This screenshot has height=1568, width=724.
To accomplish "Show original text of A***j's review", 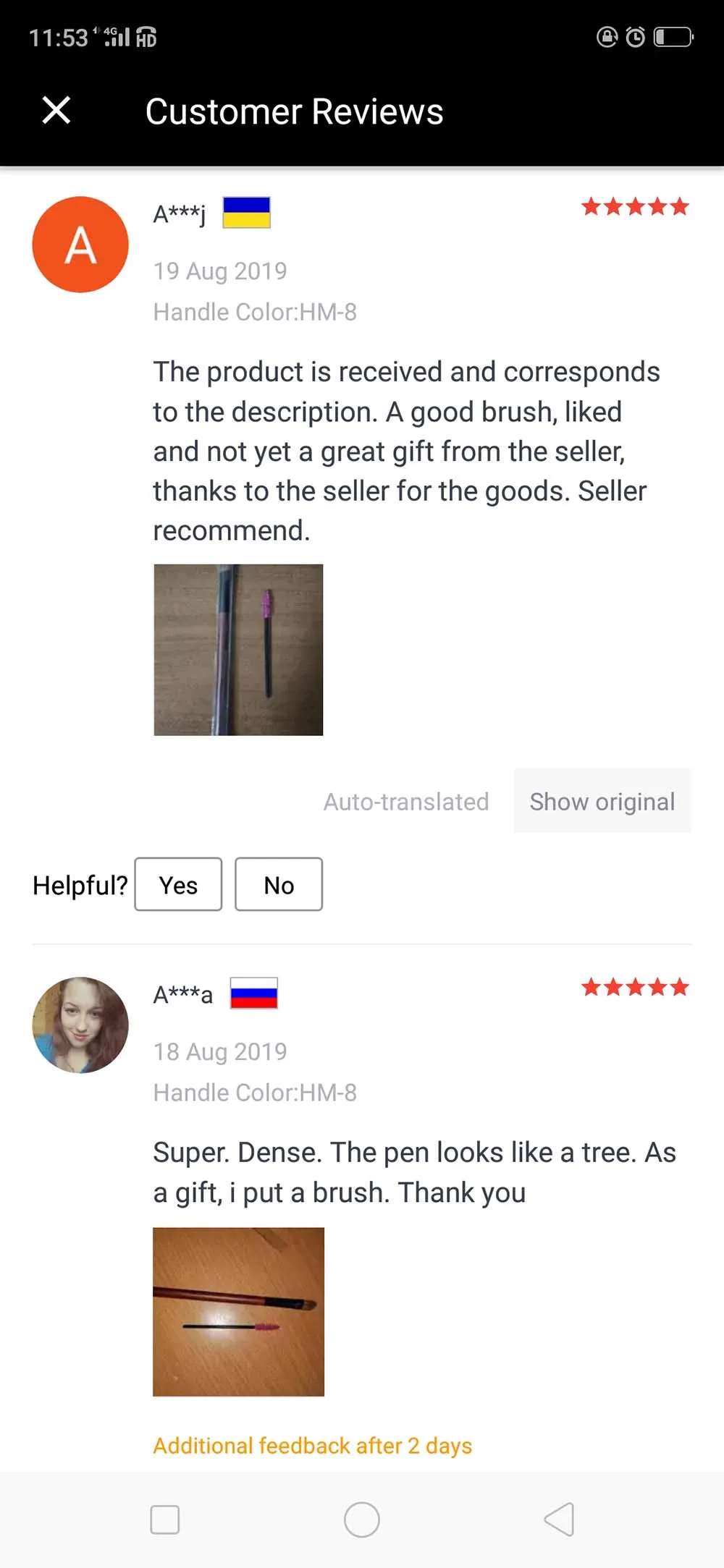I will [x=602, y=801].
